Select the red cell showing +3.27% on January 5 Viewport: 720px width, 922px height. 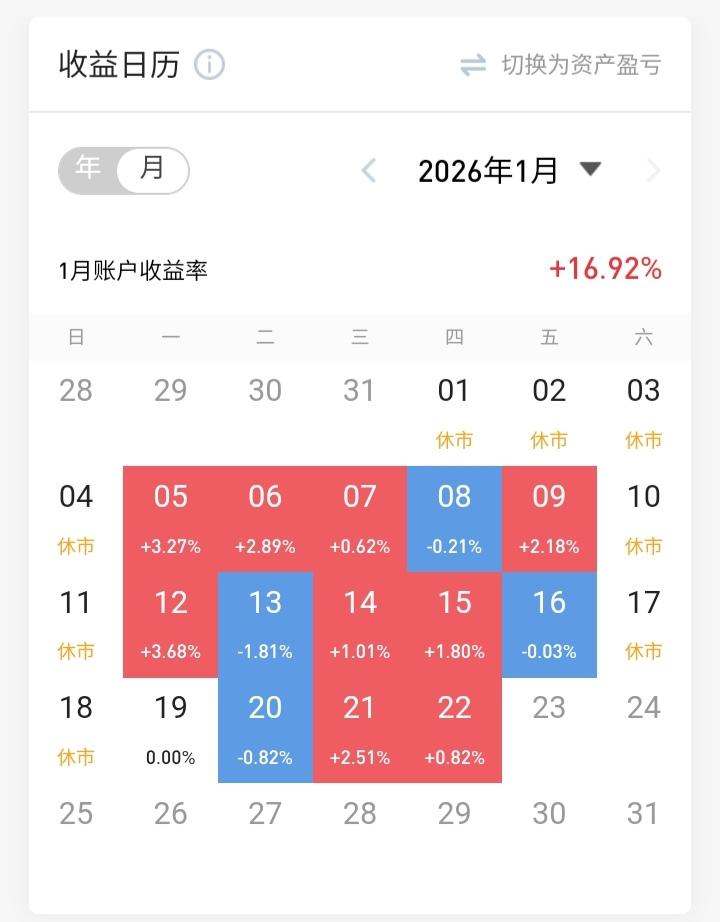click(170, 520)
